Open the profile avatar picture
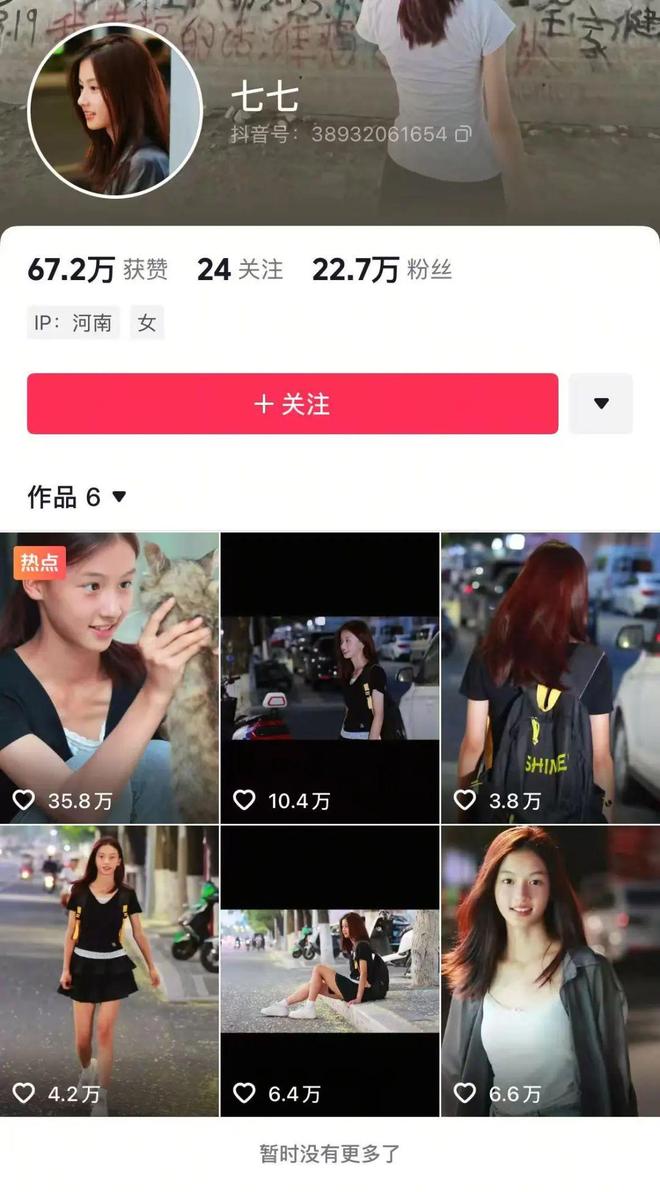The width and height of the screenshot is (660, 1192). point(115,110)
